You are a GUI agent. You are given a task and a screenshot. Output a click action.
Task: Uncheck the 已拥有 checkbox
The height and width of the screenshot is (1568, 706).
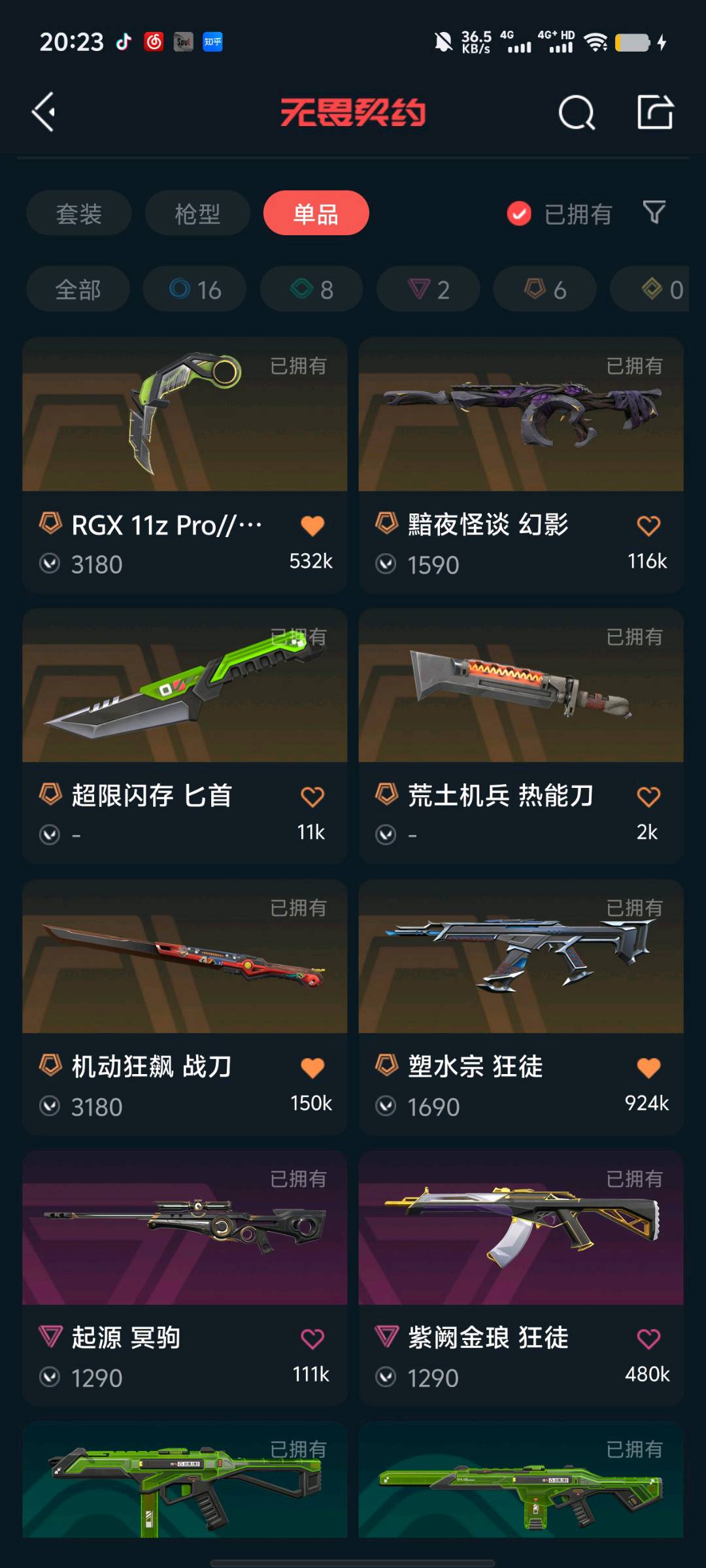(519, 213)
